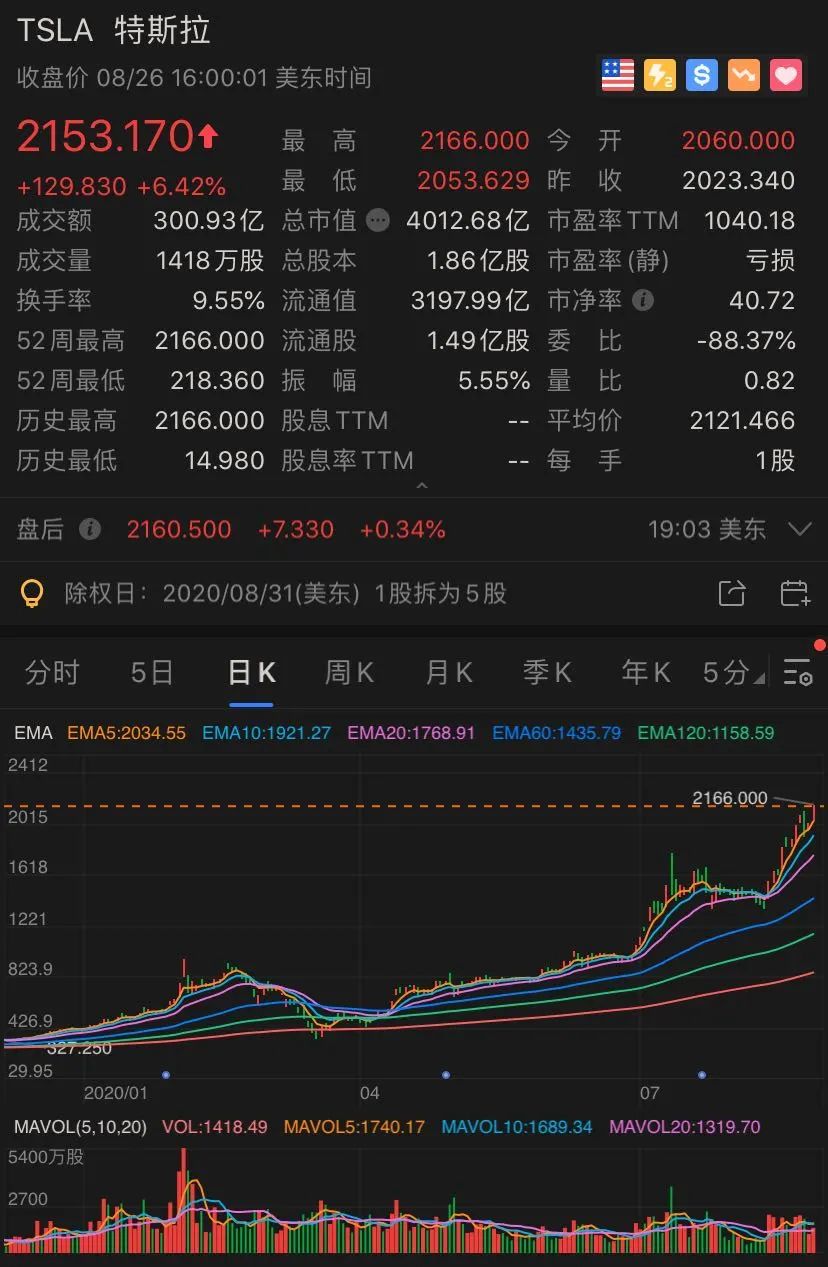Expand the 5分 period dropdown
Viewport: 828px width, 1267px height.
(x=731, y=673)
